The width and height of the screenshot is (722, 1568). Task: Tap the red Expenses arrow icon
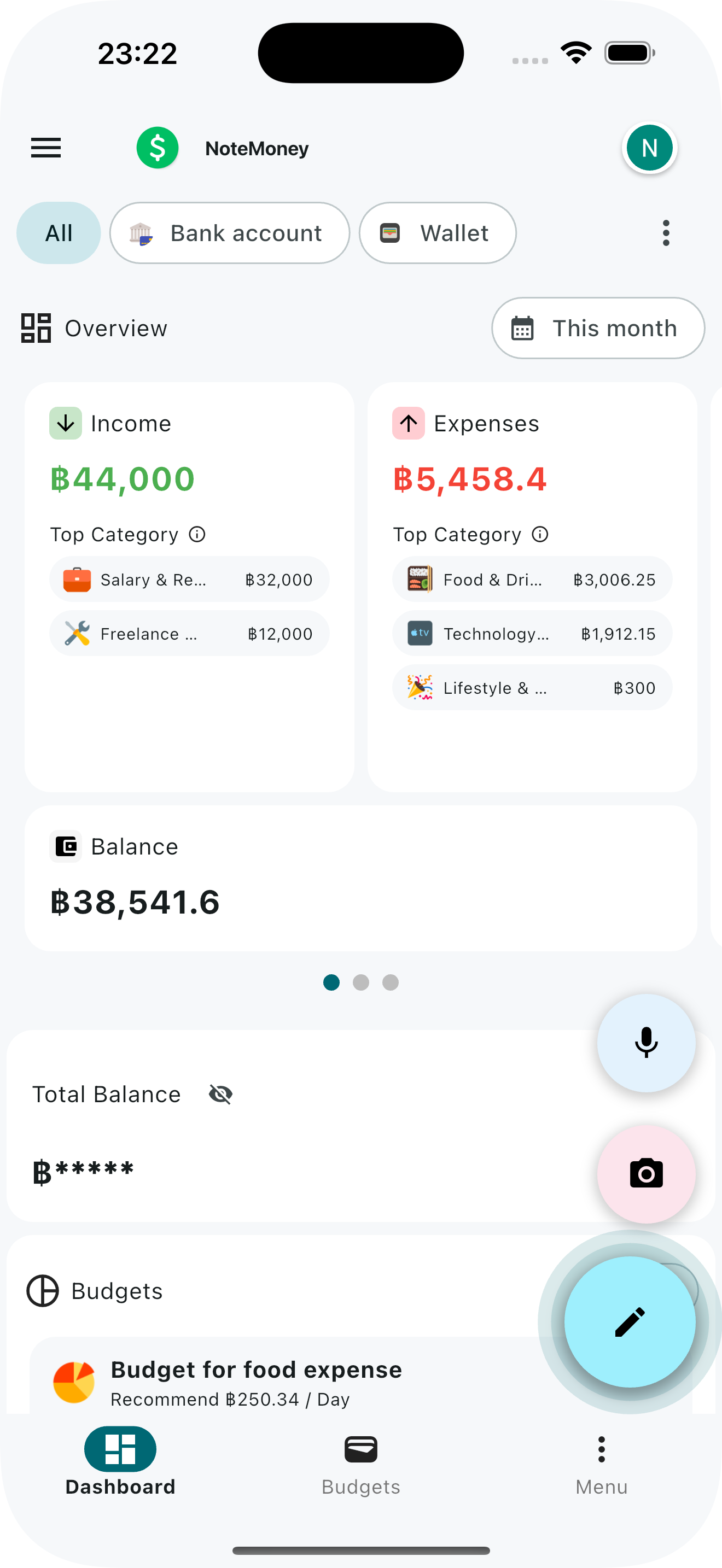[x=408, y=423]
